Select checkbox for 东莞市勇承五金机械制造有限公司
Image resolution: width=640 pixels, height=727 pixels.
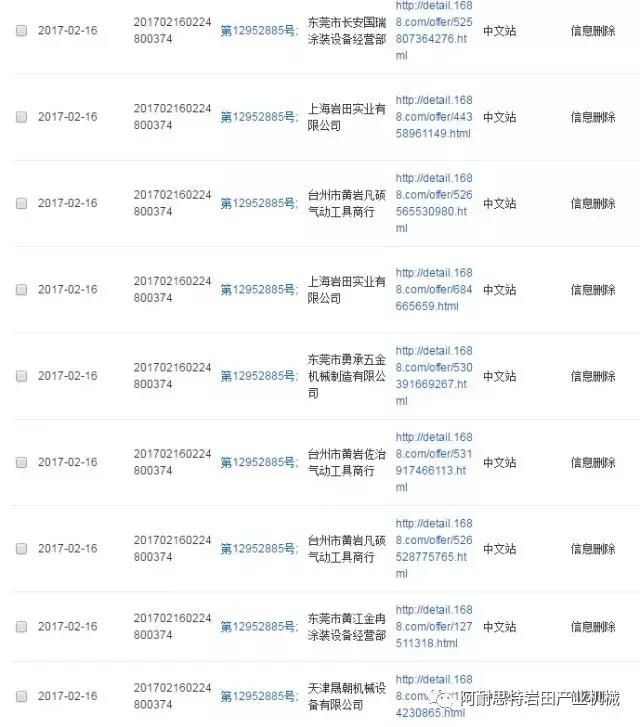21,376
